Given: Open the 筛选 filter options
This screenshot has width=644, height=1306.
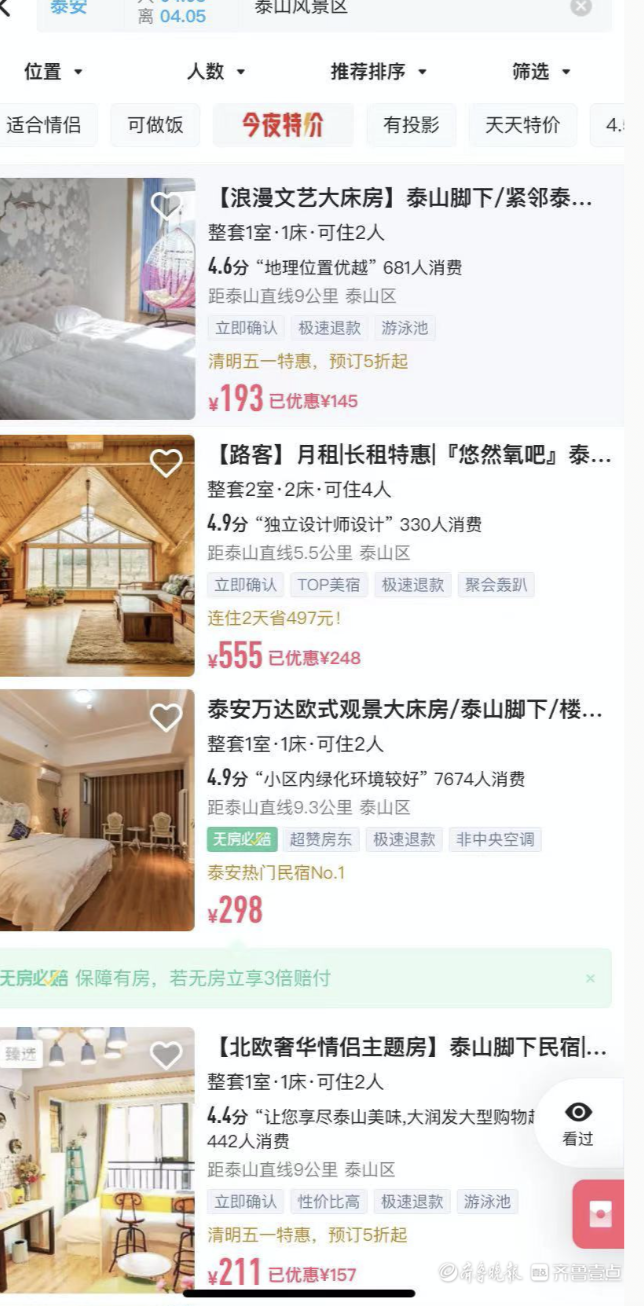Looking at the screenshot, I should click(x=540, y=72).
